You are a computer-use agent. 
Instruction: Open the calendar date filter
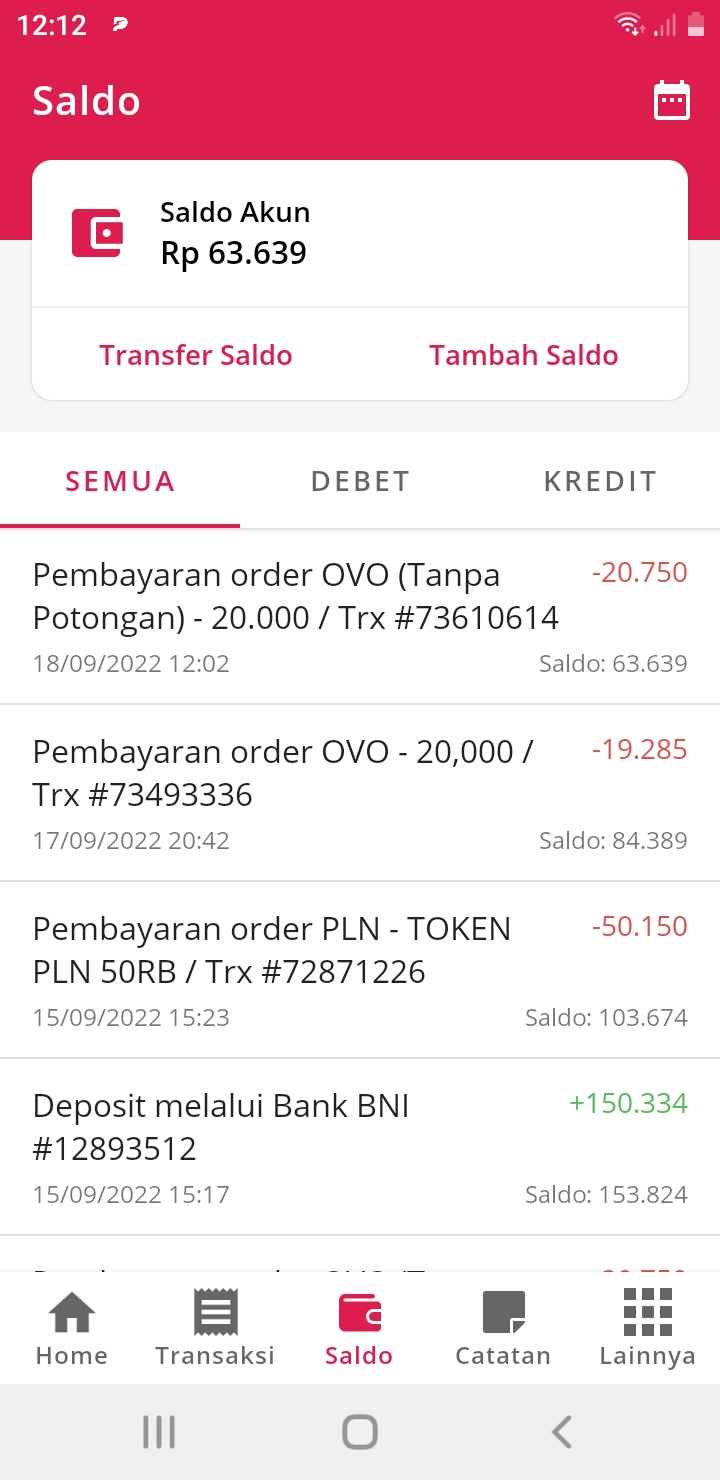(x=671, y=101)
